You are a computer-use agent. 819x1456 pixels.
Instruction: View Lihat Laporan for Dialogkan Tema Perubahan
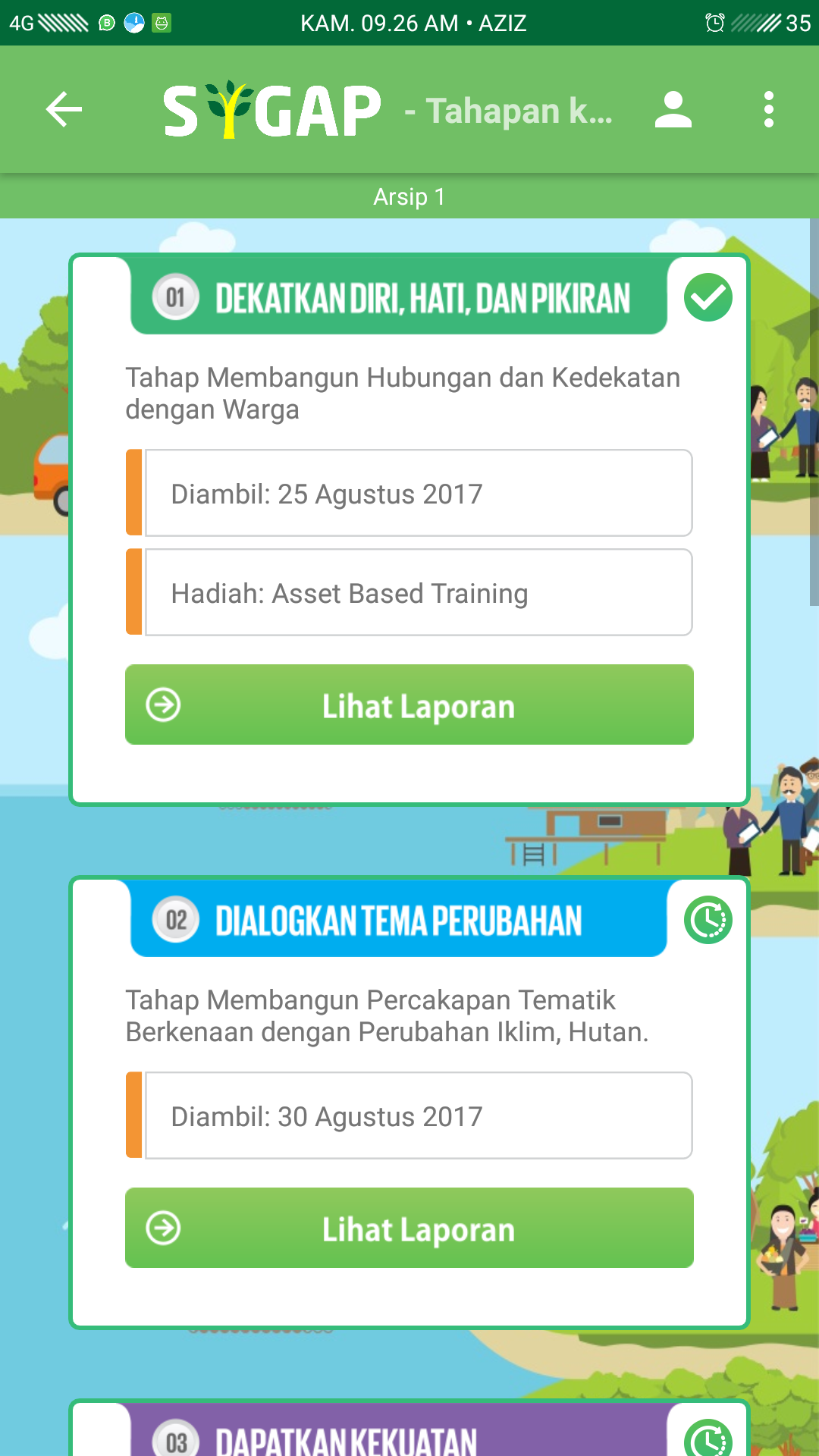(x=409, y=1228)
